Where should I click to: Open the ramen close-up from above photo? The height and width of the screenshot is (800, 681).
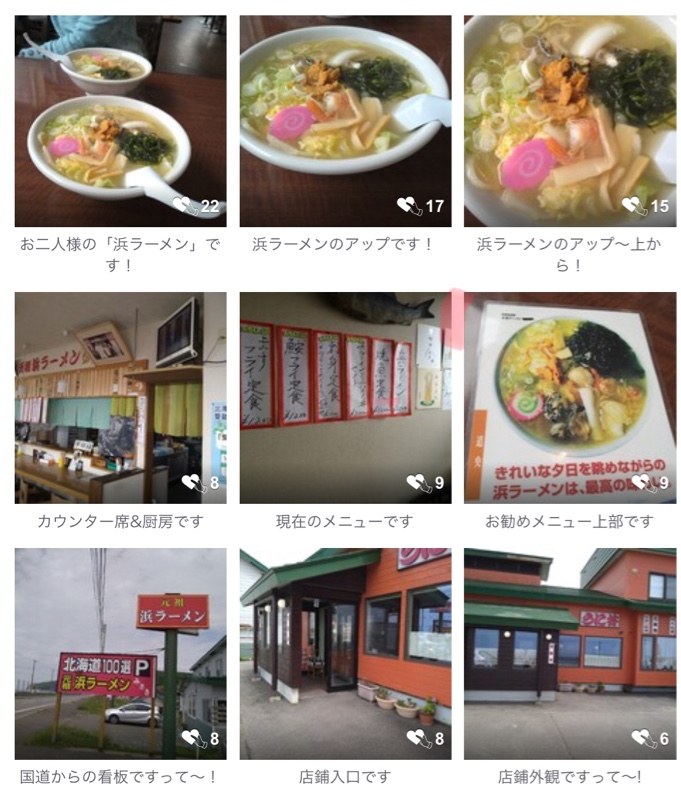pos(570,120)
